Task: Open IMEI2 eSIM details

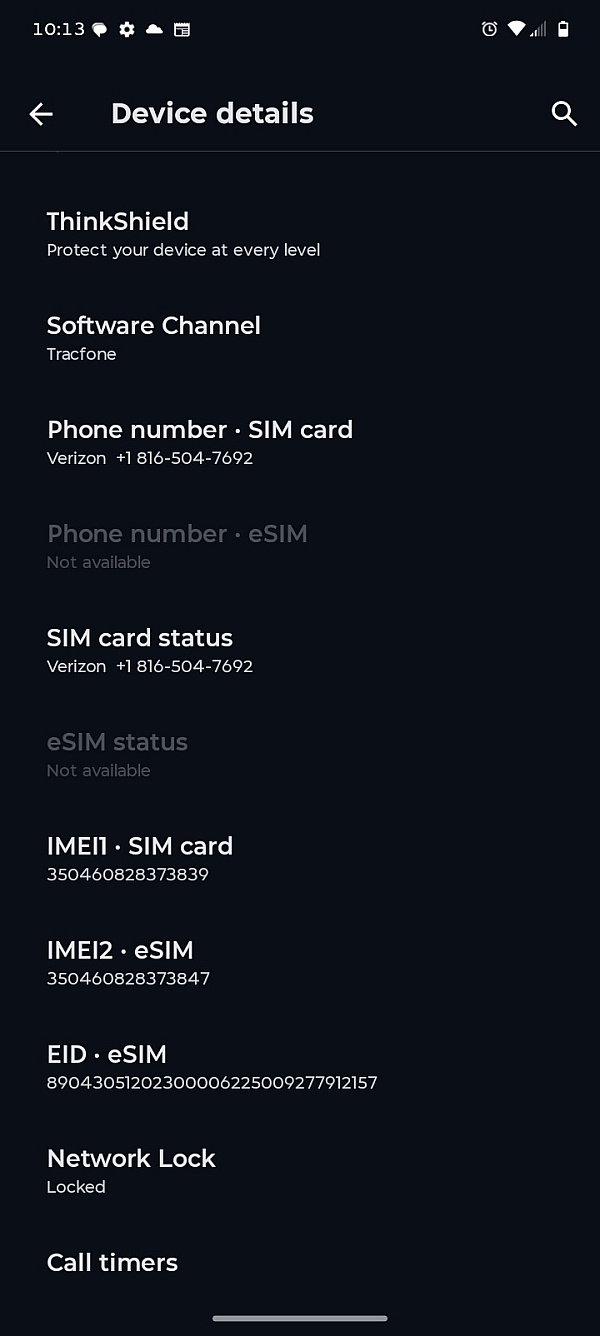Action: 128,962
